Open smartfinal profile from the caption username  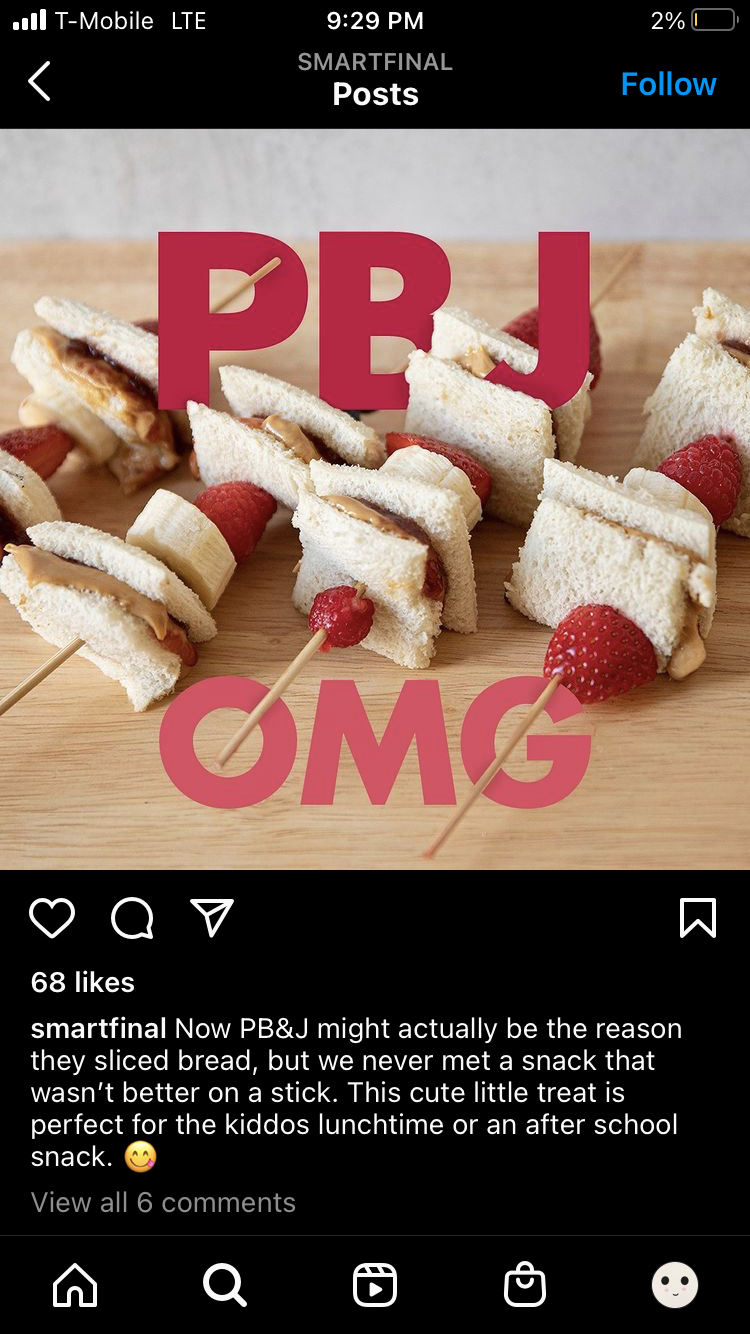[x=99, y=1028]
